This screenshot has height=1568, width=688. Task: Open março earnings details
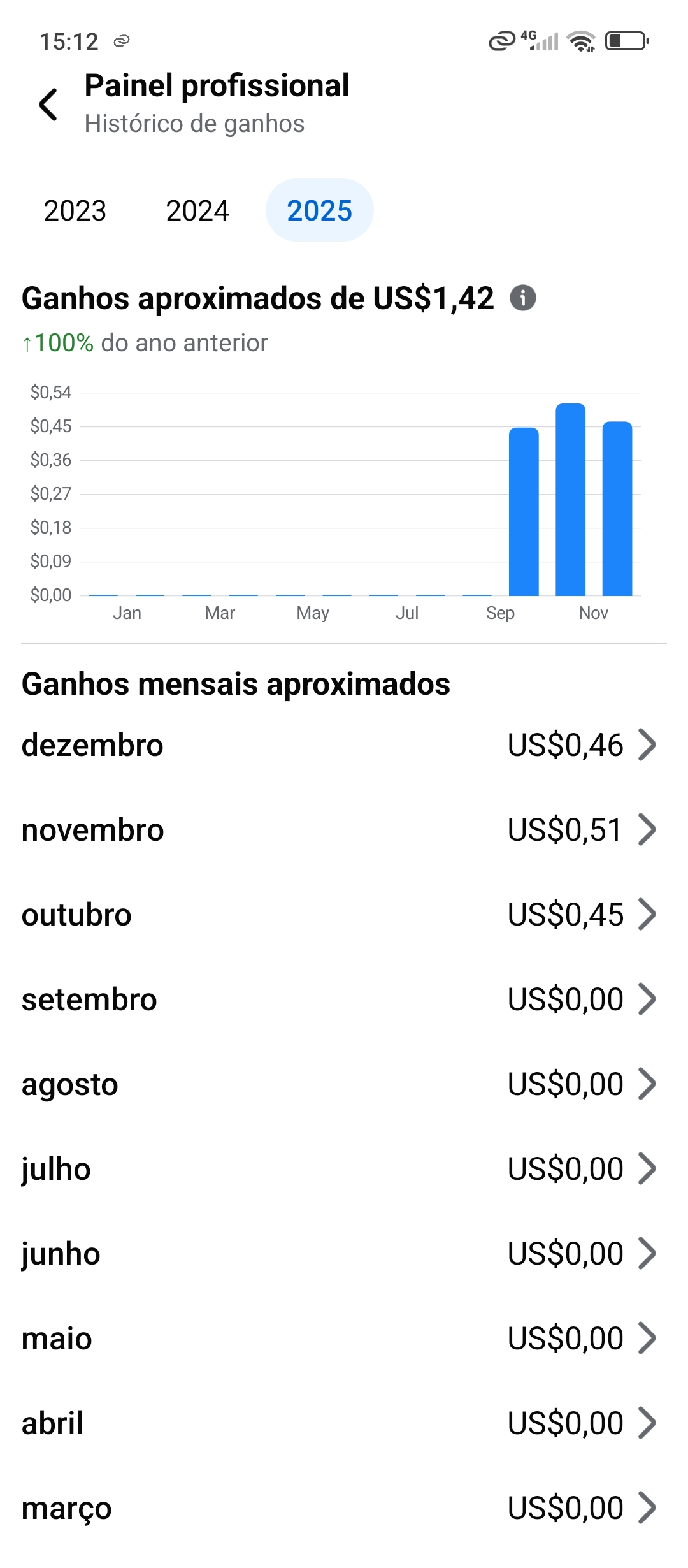[x=344, y=1508]
